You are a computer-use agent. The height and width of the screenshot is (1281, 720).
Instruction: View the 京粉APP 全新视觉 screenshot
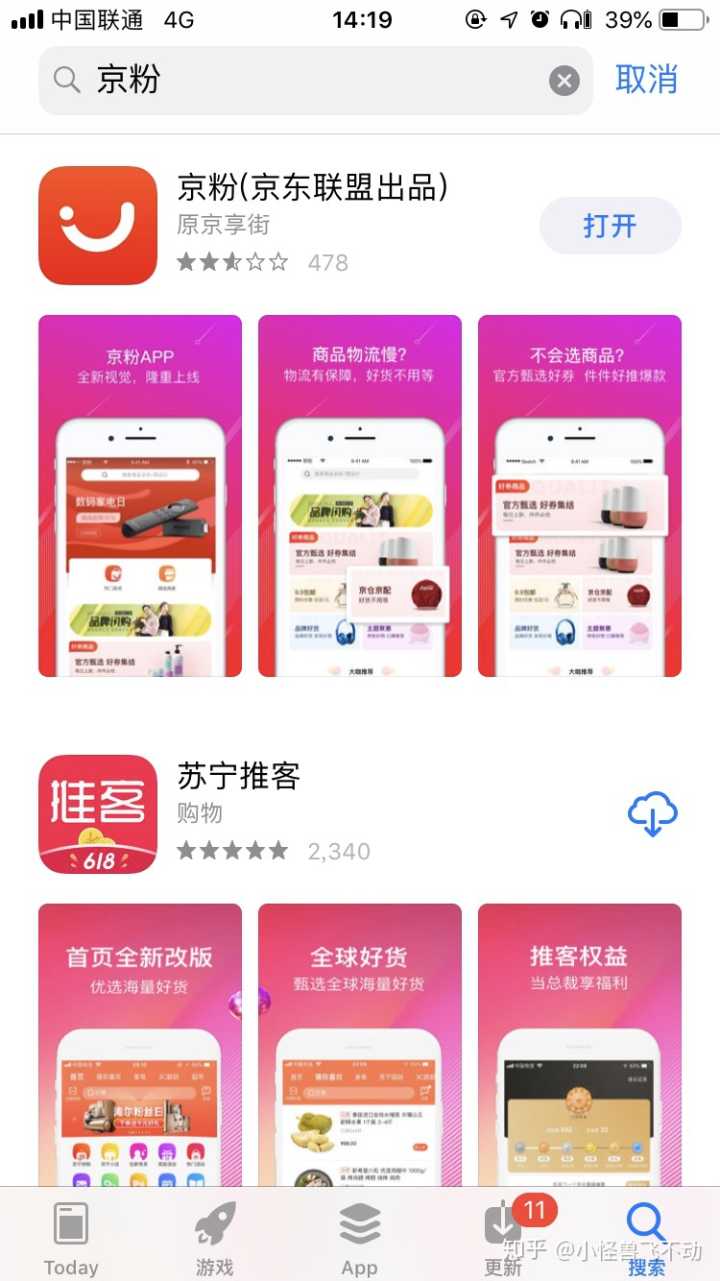pos(140,496)
